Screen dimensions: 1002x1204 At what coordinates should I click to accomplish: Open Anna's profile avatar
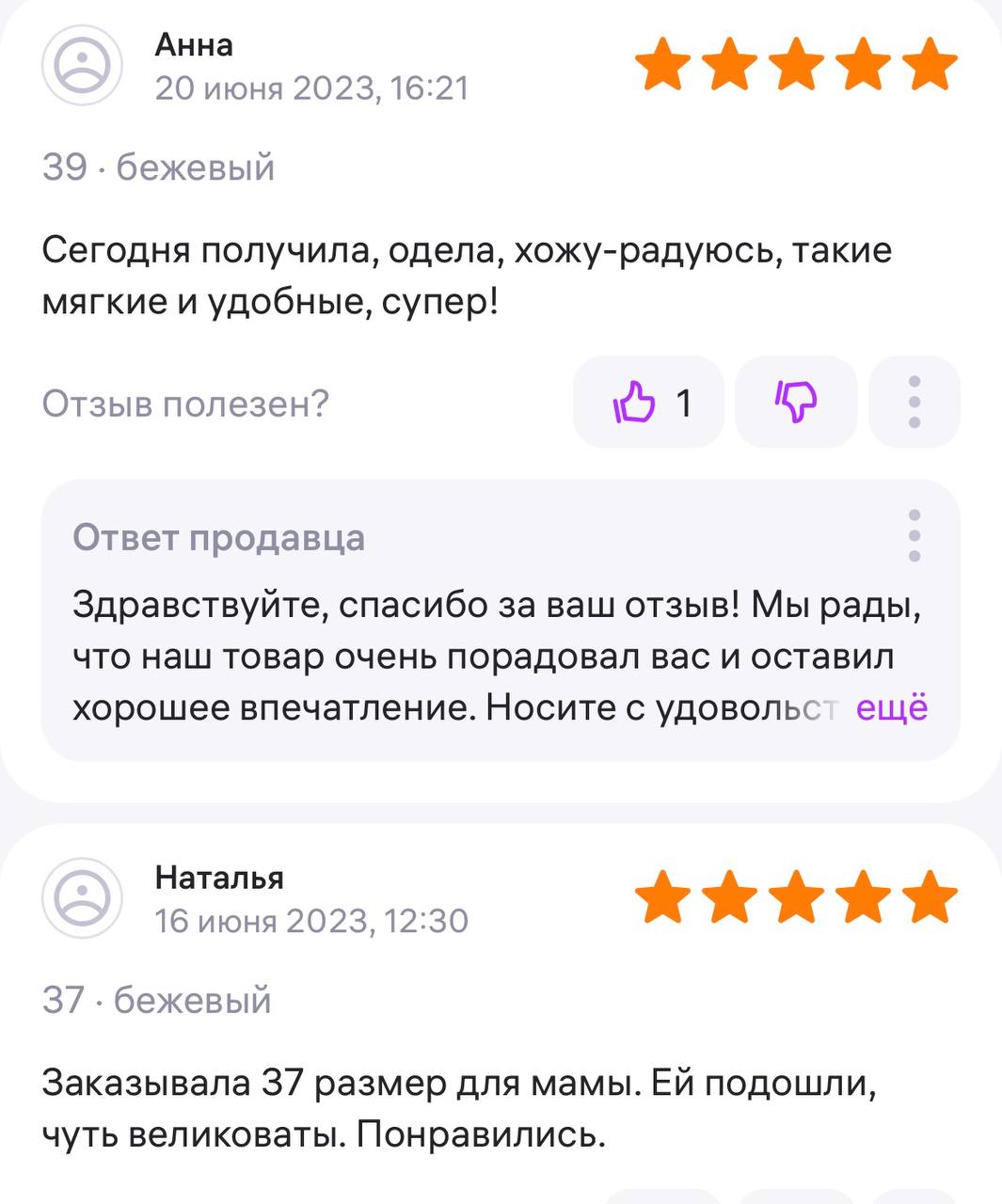(x=83, y=66)
